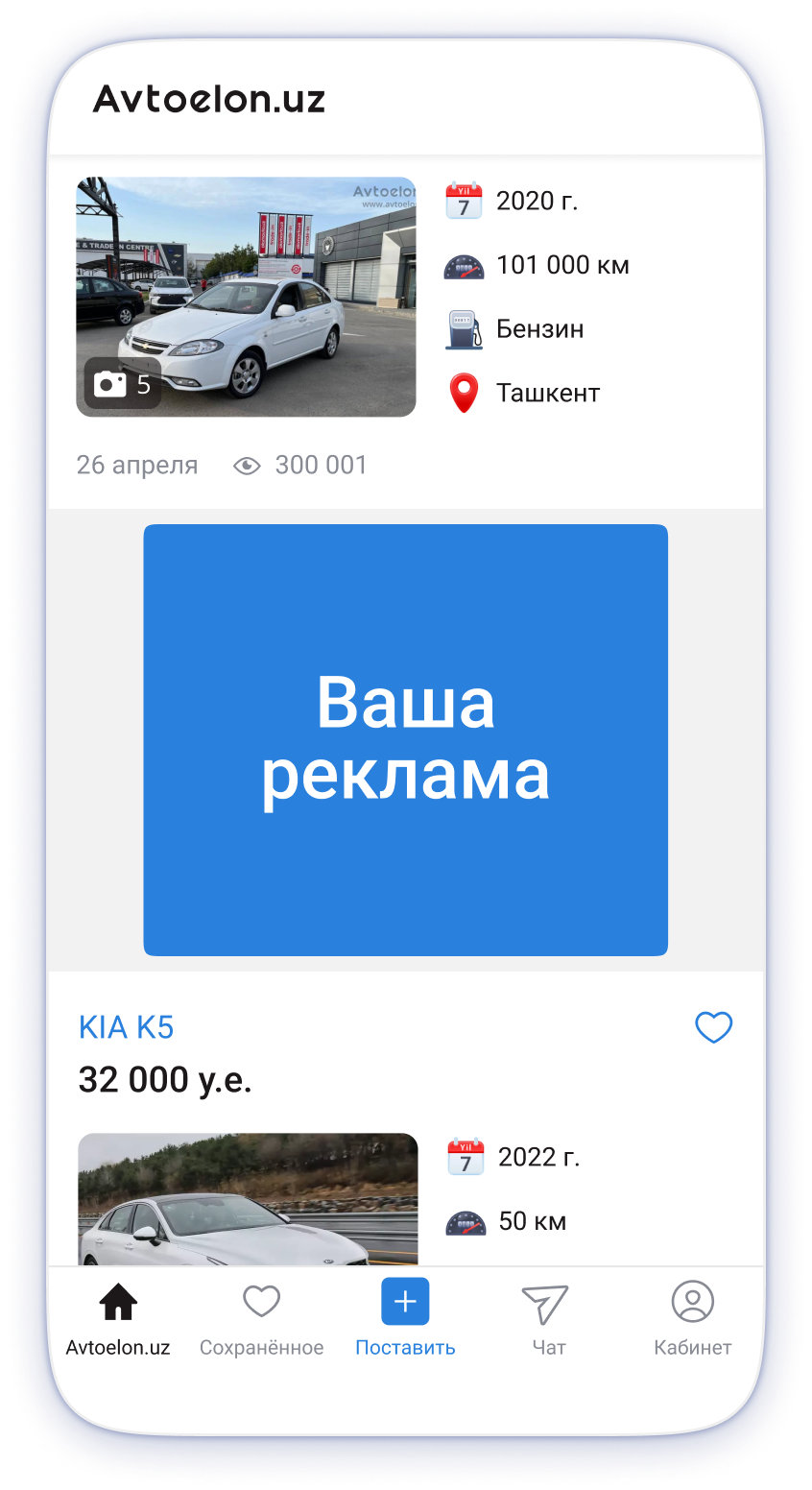Open the Ваша реклама banner
This screenshot has width=812, height=1490.
point(405,739)
